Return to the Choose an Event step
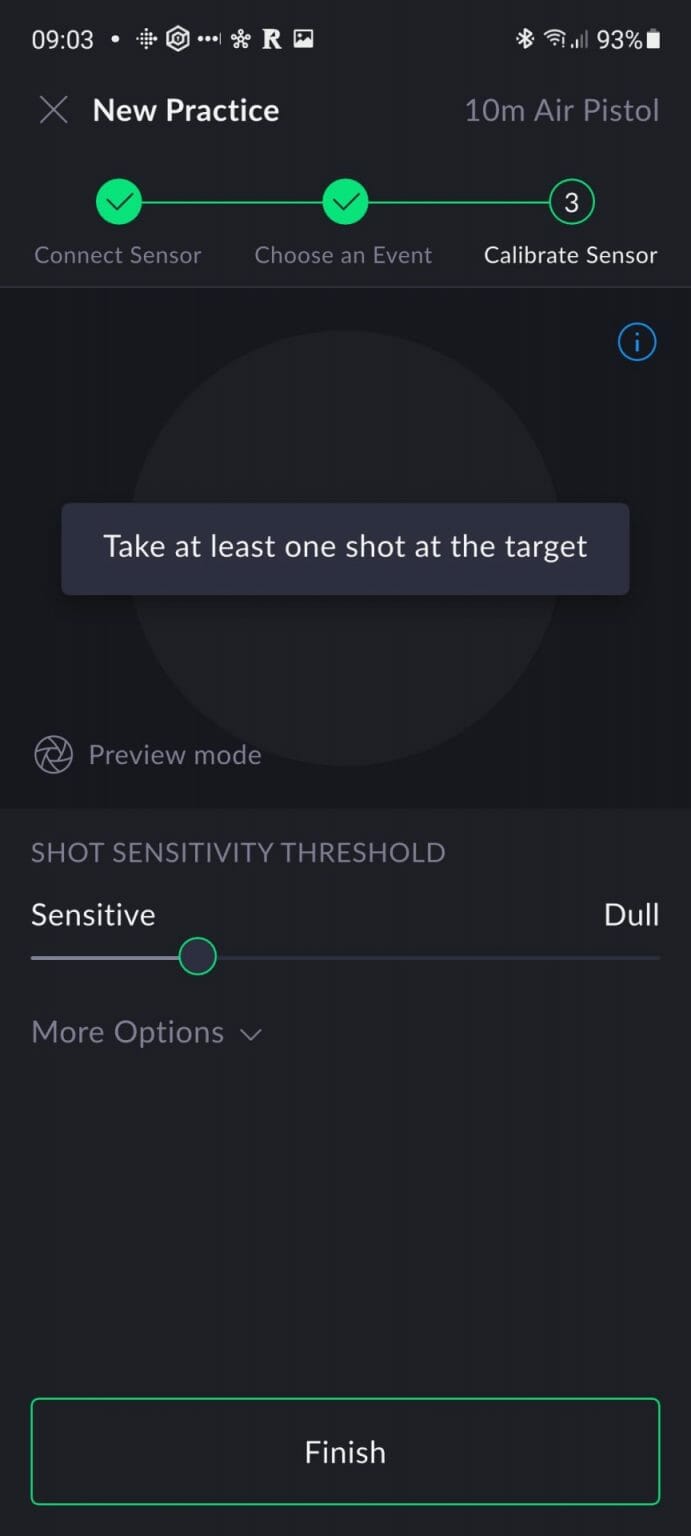Image resolution: width=691 pixels, height=1536 pixels. (345, 203)
